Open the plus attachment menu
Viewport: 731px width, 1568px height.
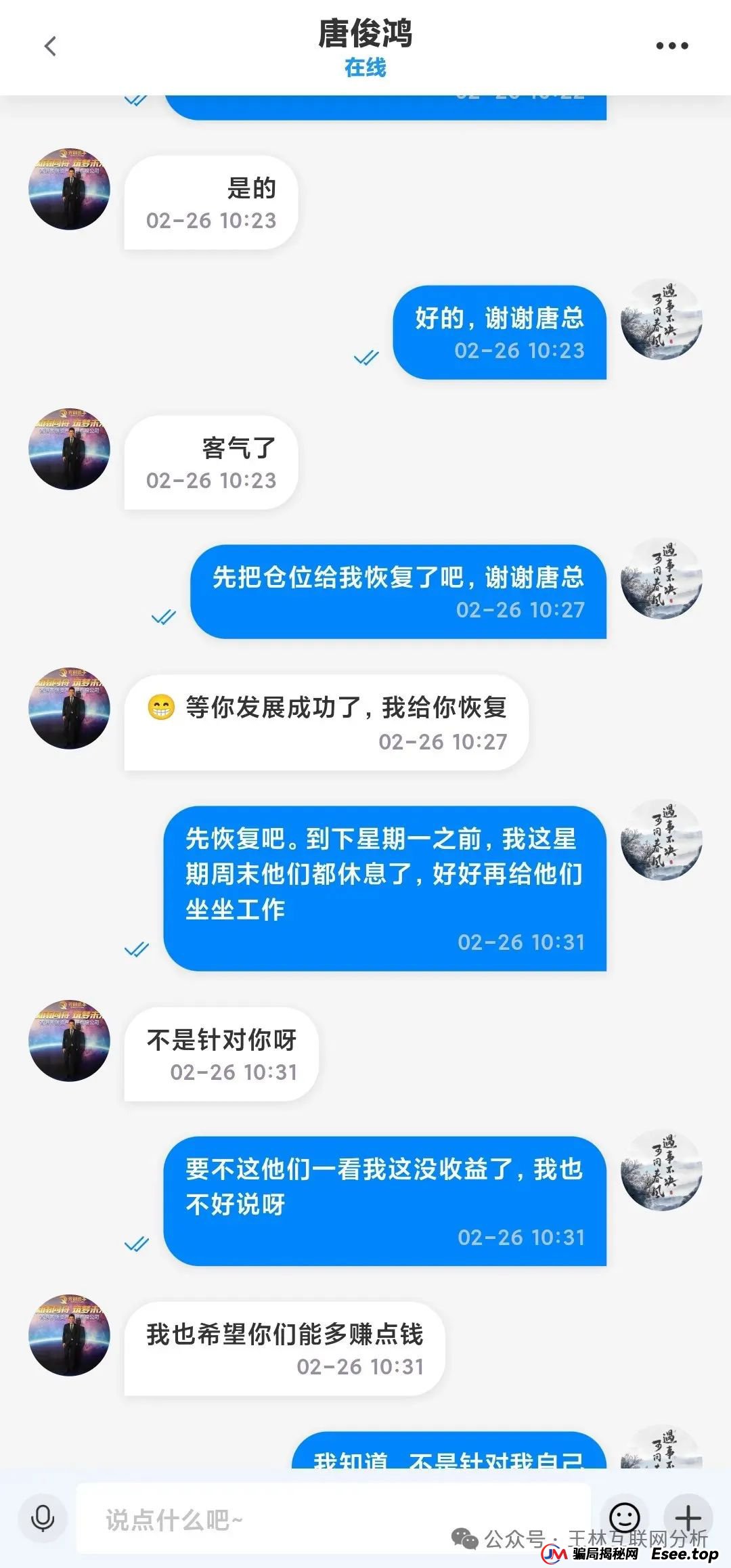pos(688,1517)
